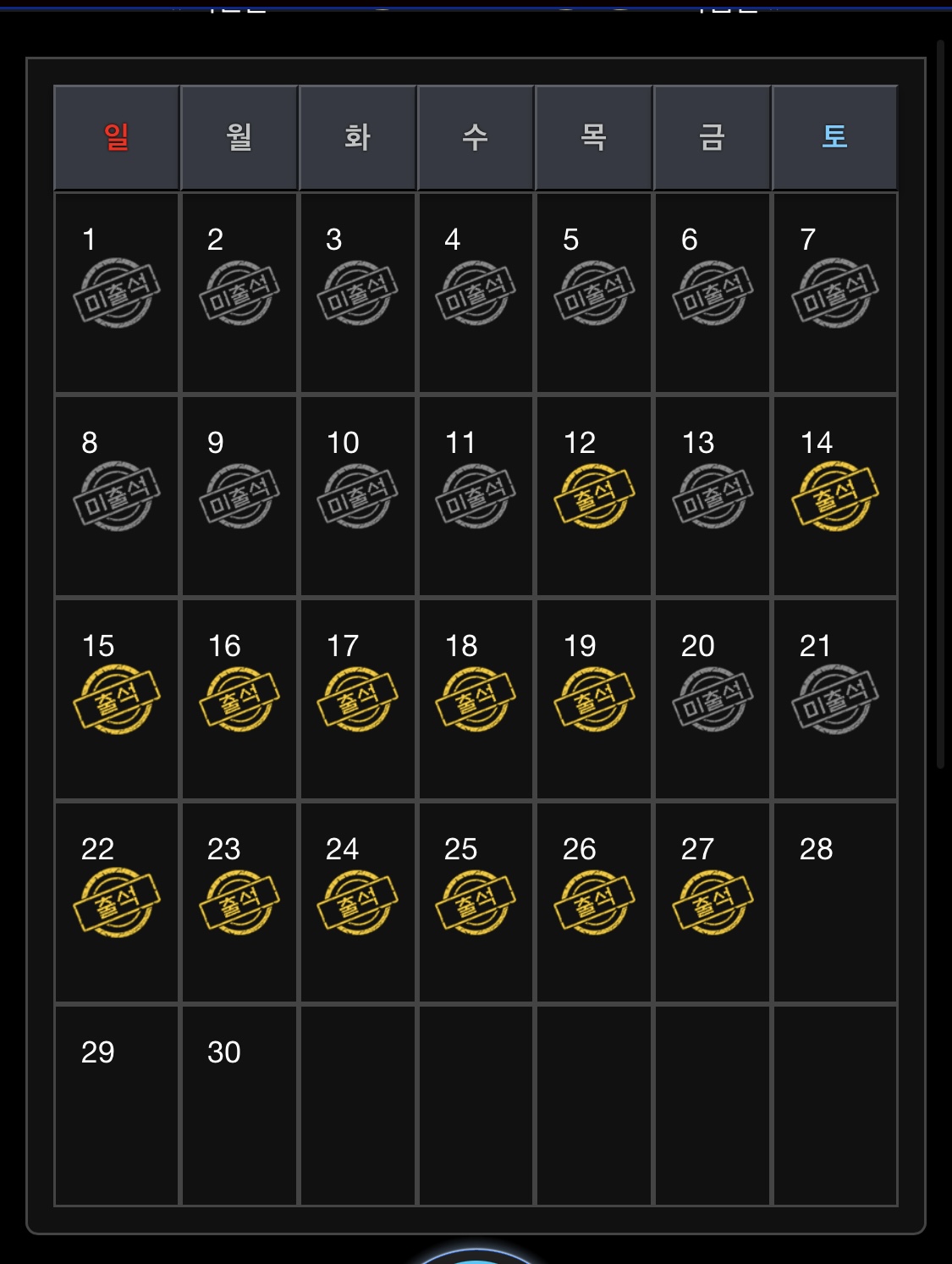Screen dimensions: 952x1264
Task: Select the day 28 cell on the calendar
Action: click(x=834, y=901)
